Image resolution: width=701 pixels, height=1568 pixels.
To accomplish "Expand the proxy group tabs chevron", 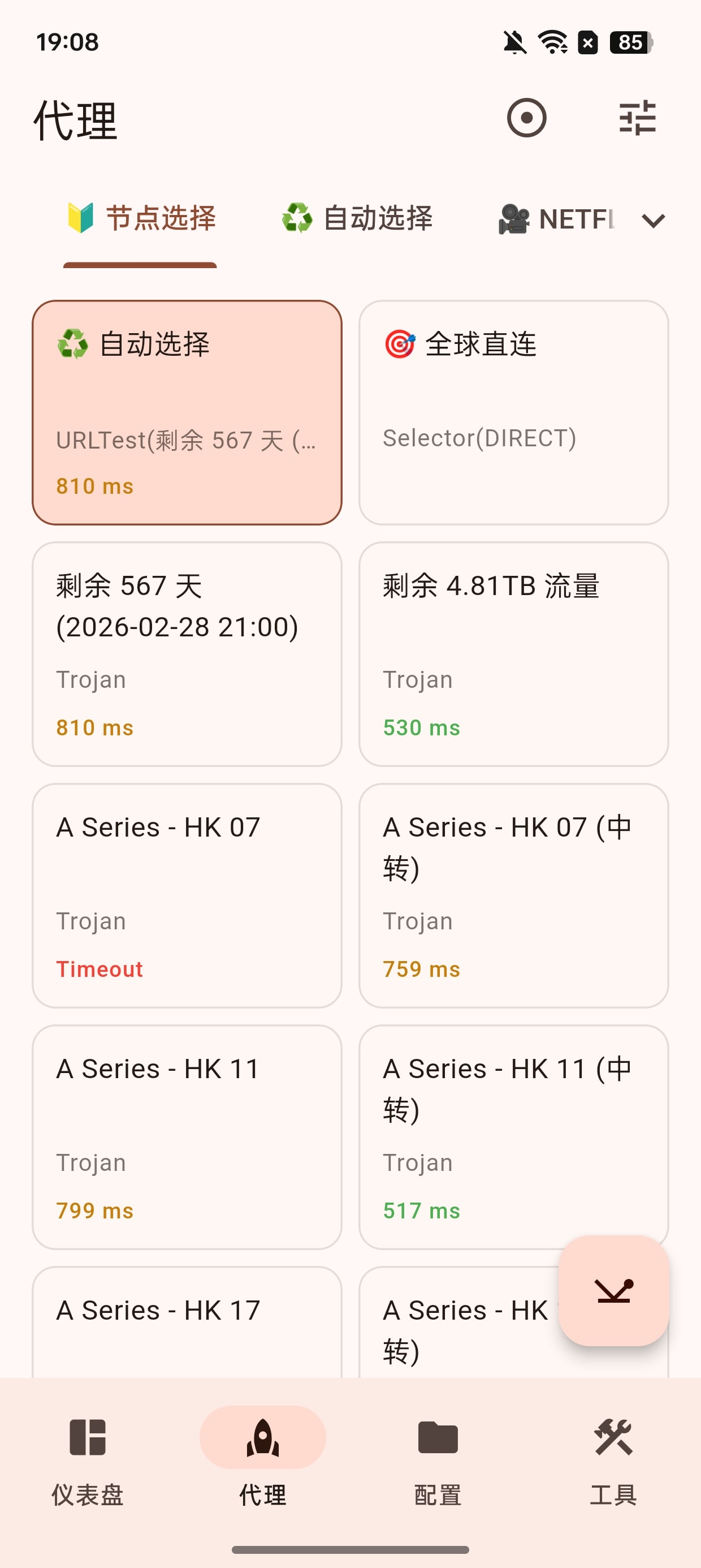I will point(653,219).
